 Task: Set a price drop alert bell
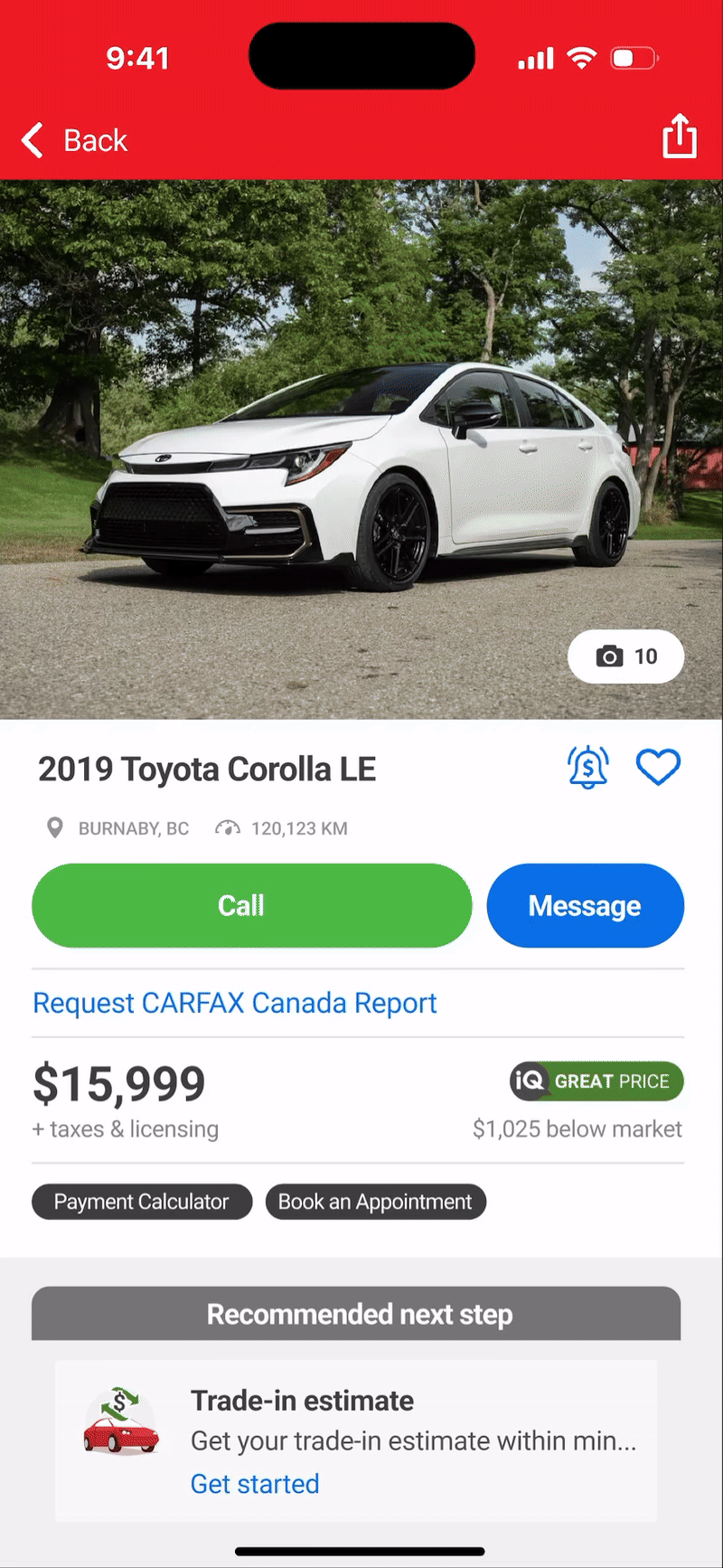click(587, 768)
